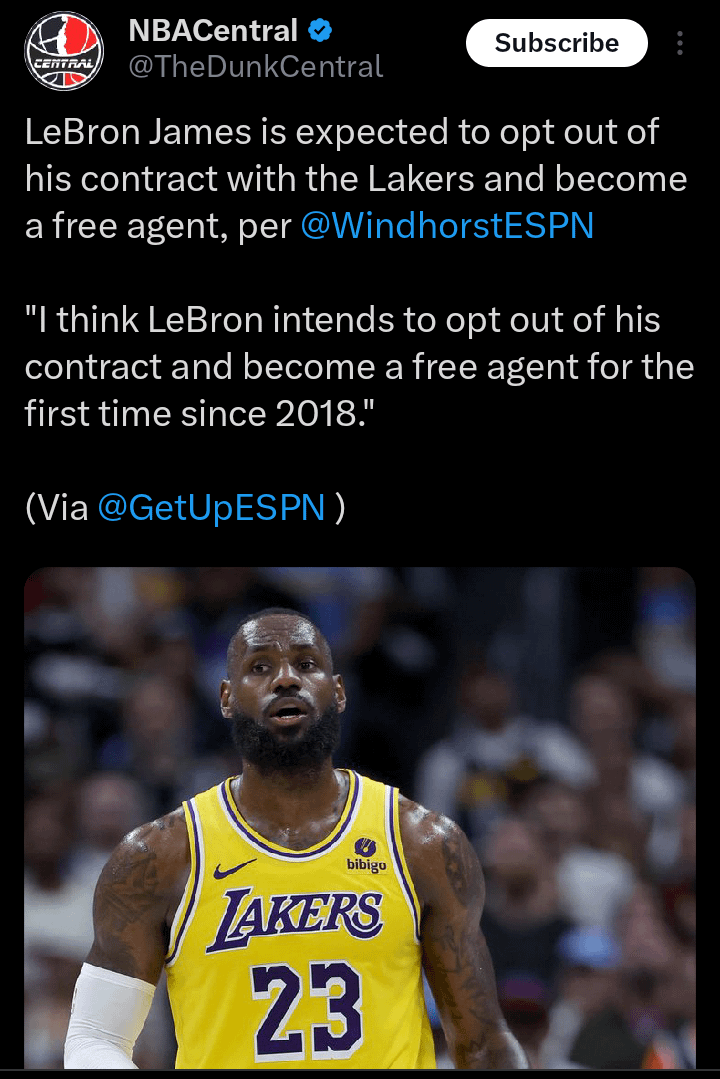Open the post overflow menu
Screen dimensions: 720x1079
pyautogui.click(x=680, y=43)
